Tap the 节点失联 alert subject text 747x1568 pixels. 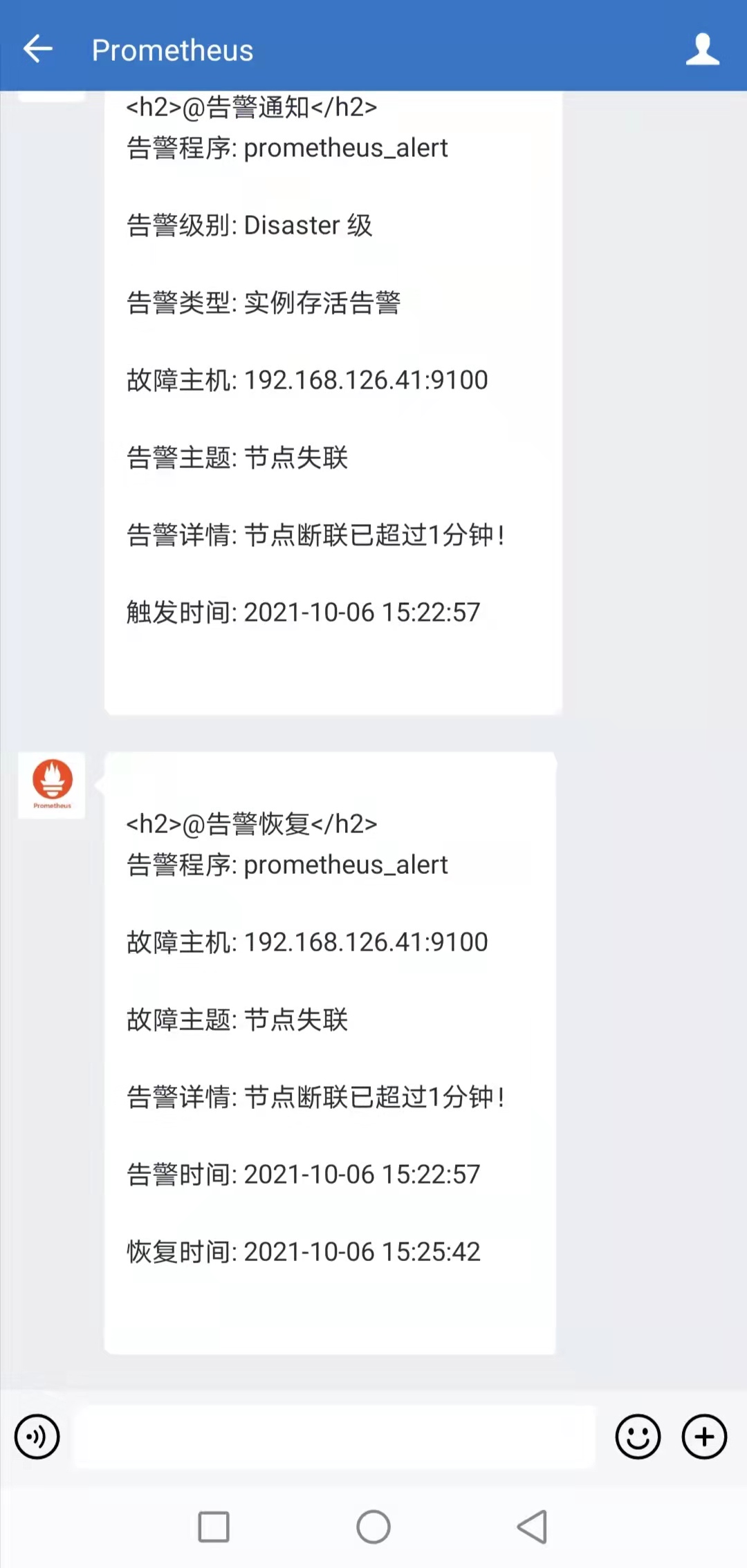297,458
